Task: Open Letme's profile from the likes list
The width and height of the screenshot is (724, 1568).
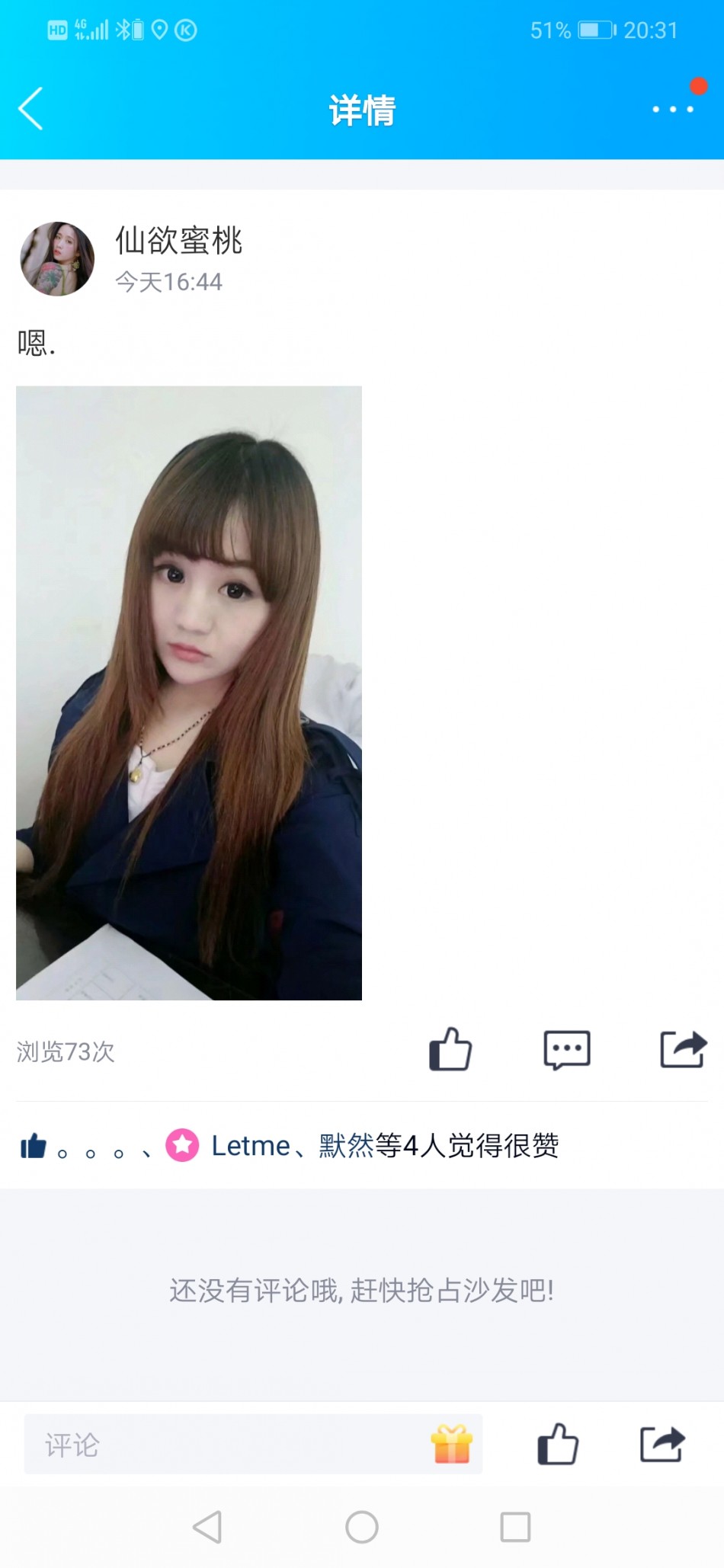Action: [250, 1145]
